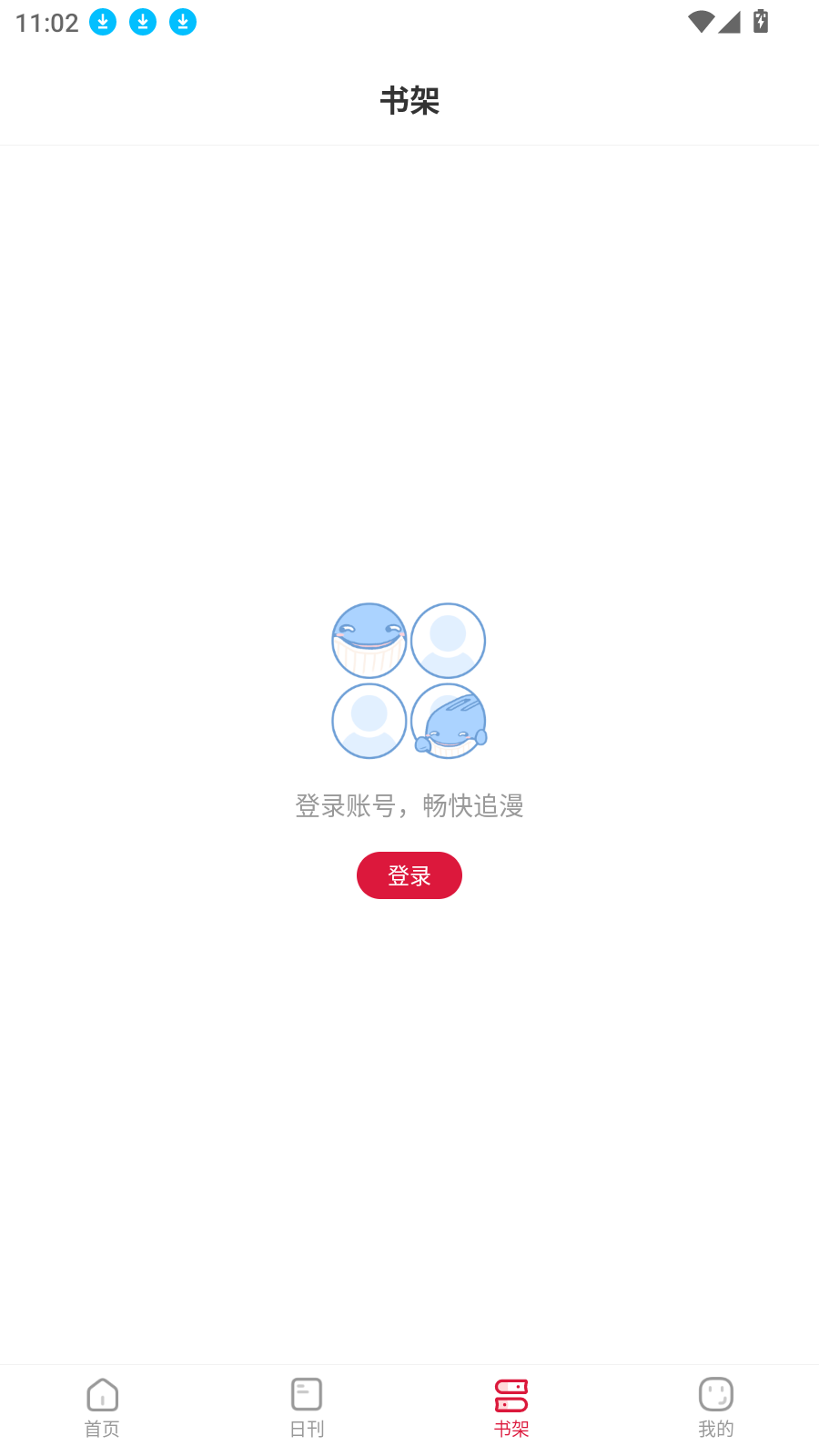Tap the red 登录 login button
819x1456 pixels.
pyautogui.click(x=409, y=875)
